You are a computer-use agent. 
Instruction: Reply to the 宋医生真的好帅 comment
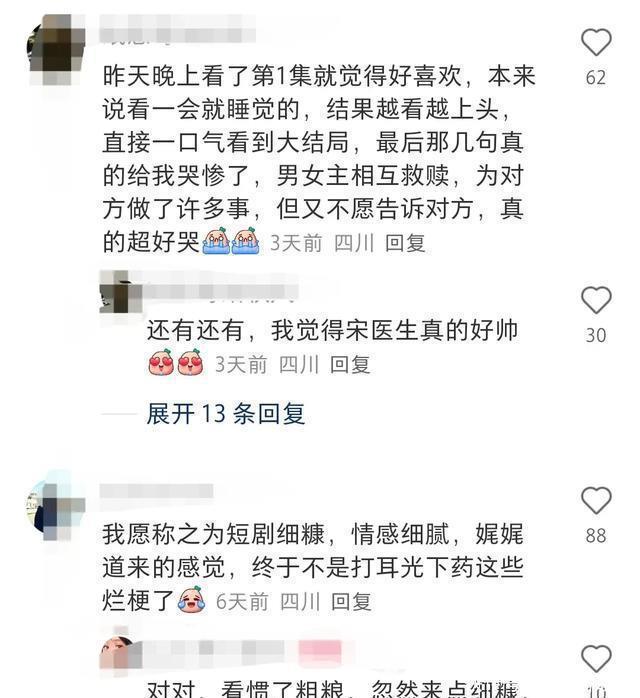(x=350, y=365)
